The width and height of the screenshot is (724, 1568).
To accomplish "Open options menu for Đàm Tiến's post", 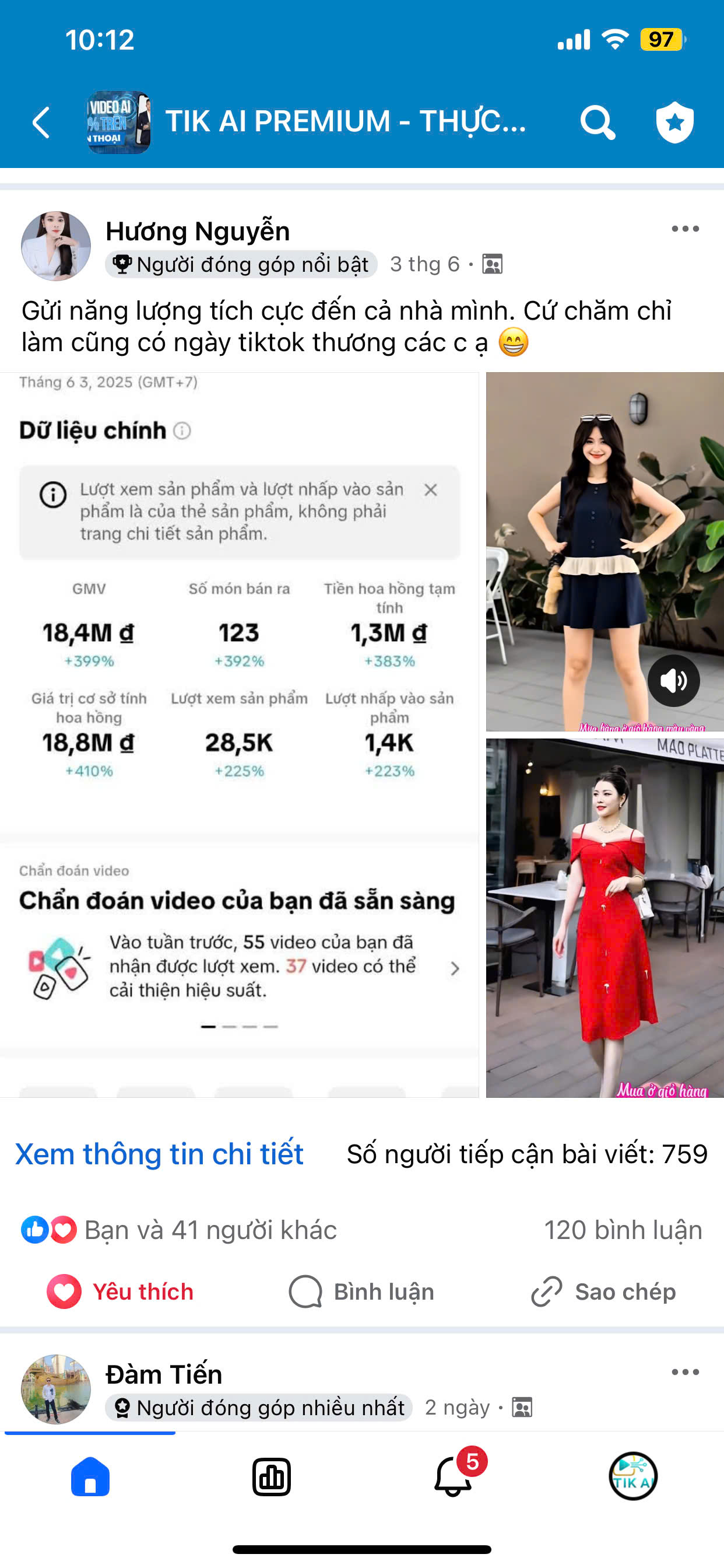I will click(x=685, y=1373).
